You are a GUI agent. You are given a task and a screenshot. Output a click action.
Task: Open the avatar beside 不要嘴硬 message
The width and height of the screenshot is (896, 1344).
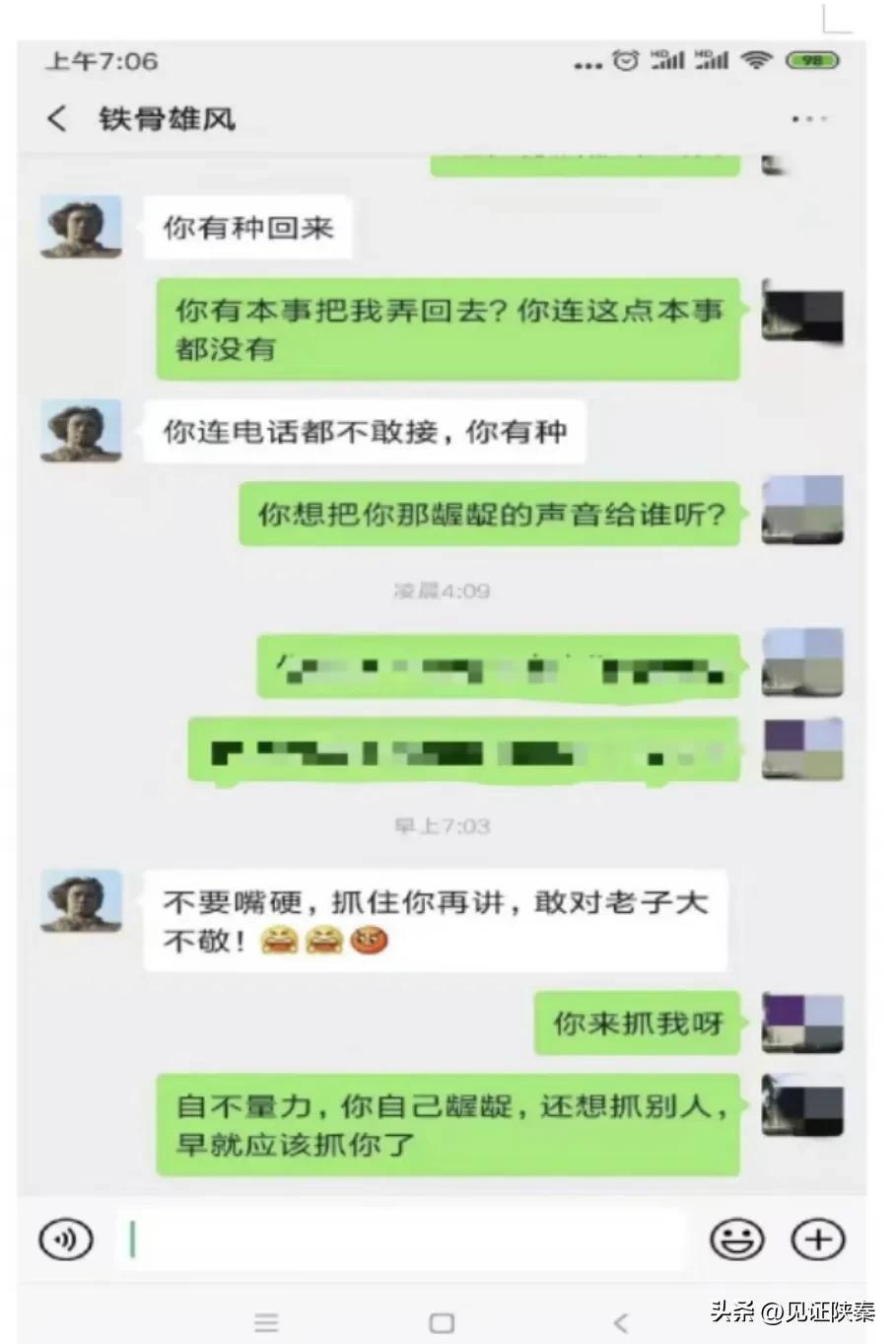click(x=81, y=901)
